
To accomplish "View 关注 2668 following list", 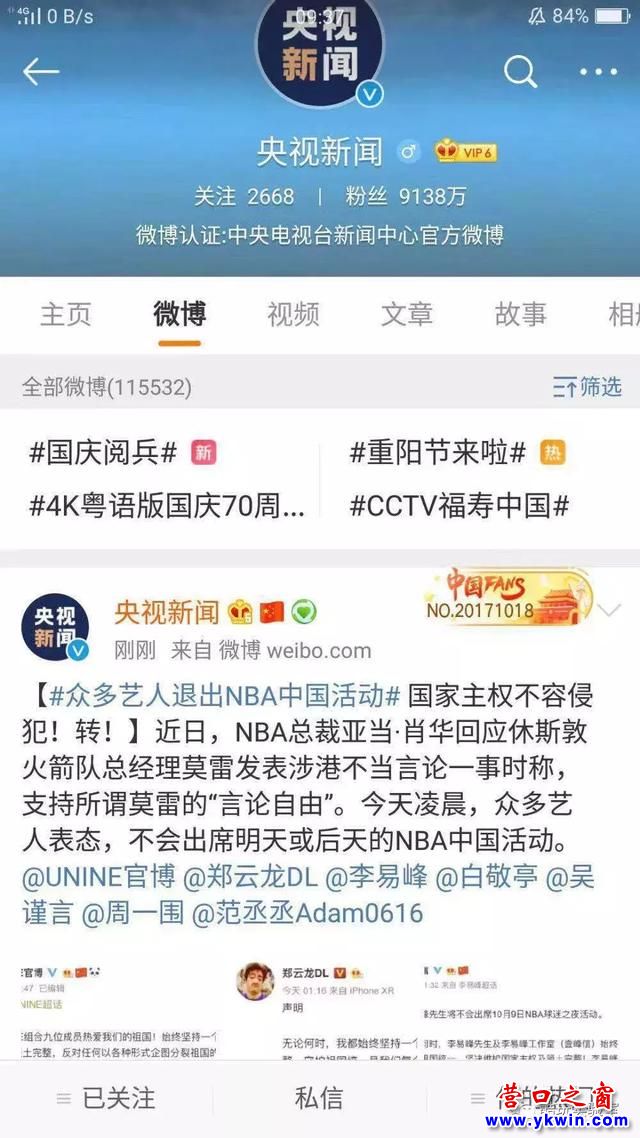I will pyautogui.click(x=244, y=196).
